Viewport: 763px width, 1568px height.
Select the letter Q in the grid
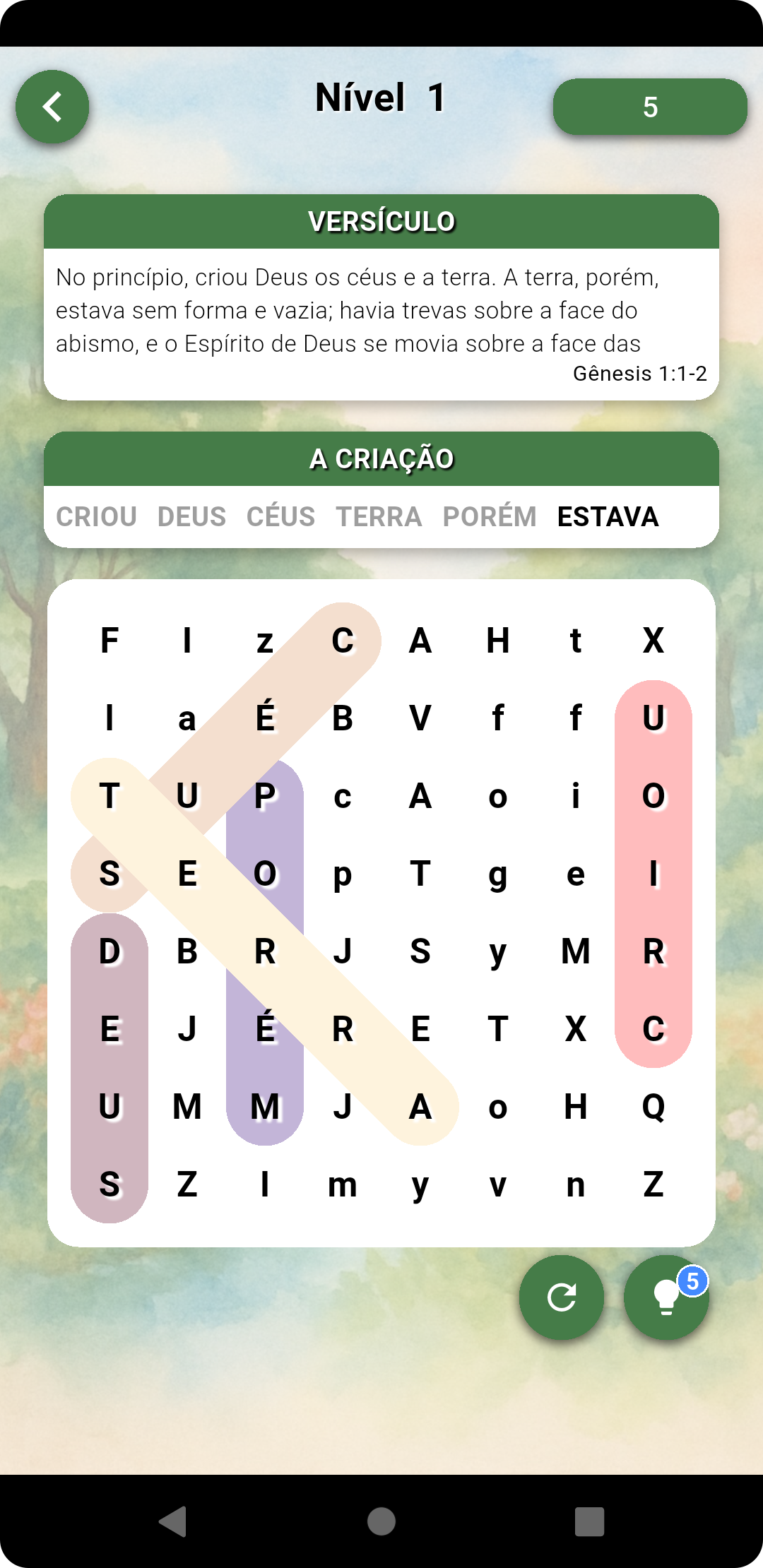pyautogui.click(x=653, y=1107)
